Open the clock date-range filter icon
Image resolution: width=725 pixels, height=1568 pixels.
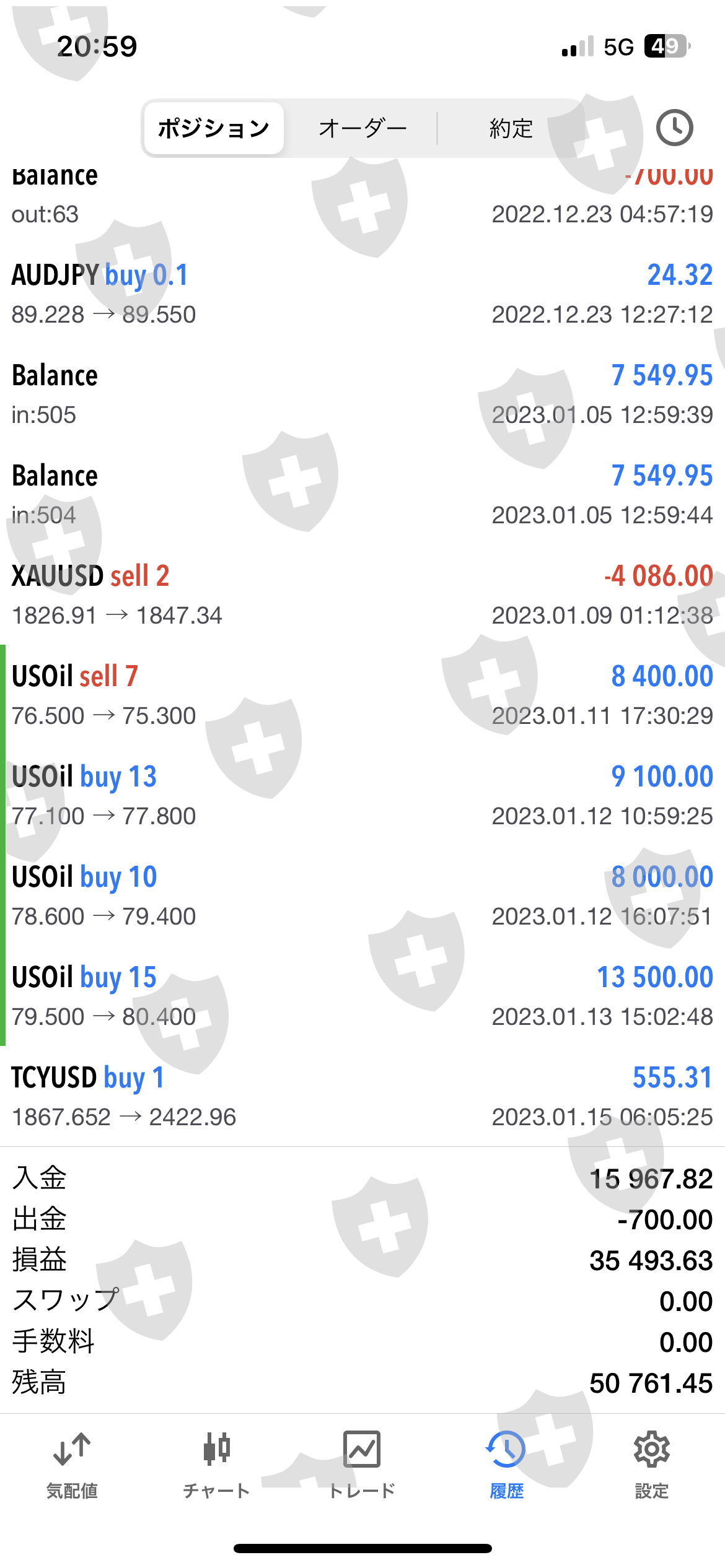coord(674,128)
